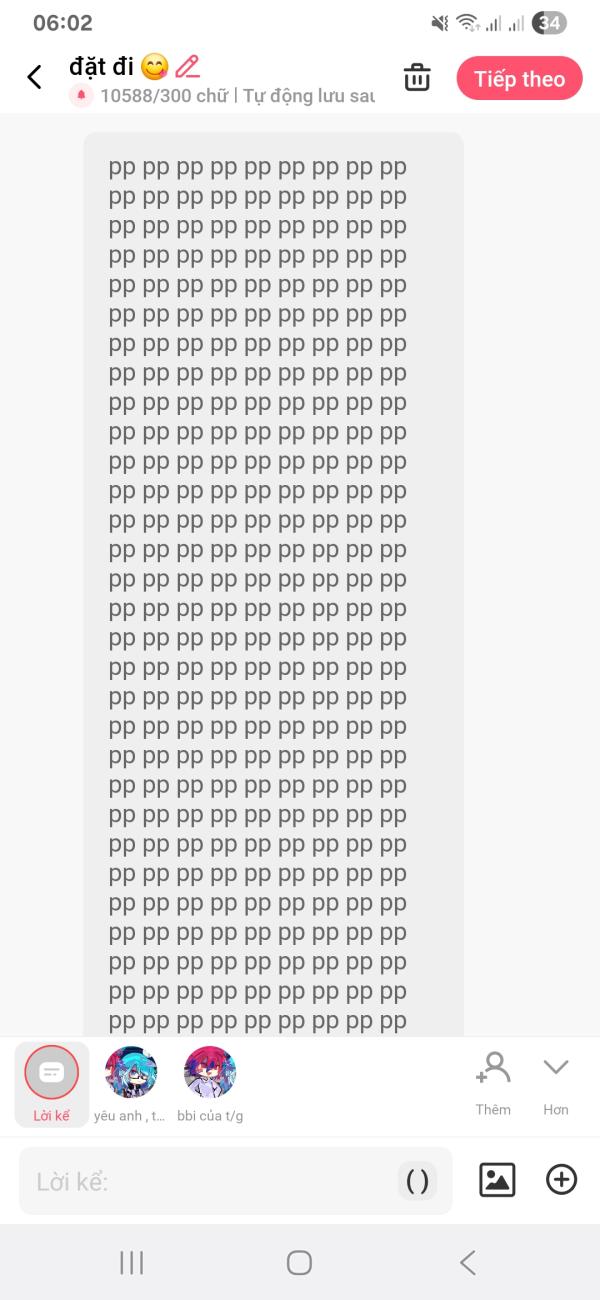Insert parentheses with the ( ) button
Viewport: 600px width, 1300px height.
(418, 1181)
